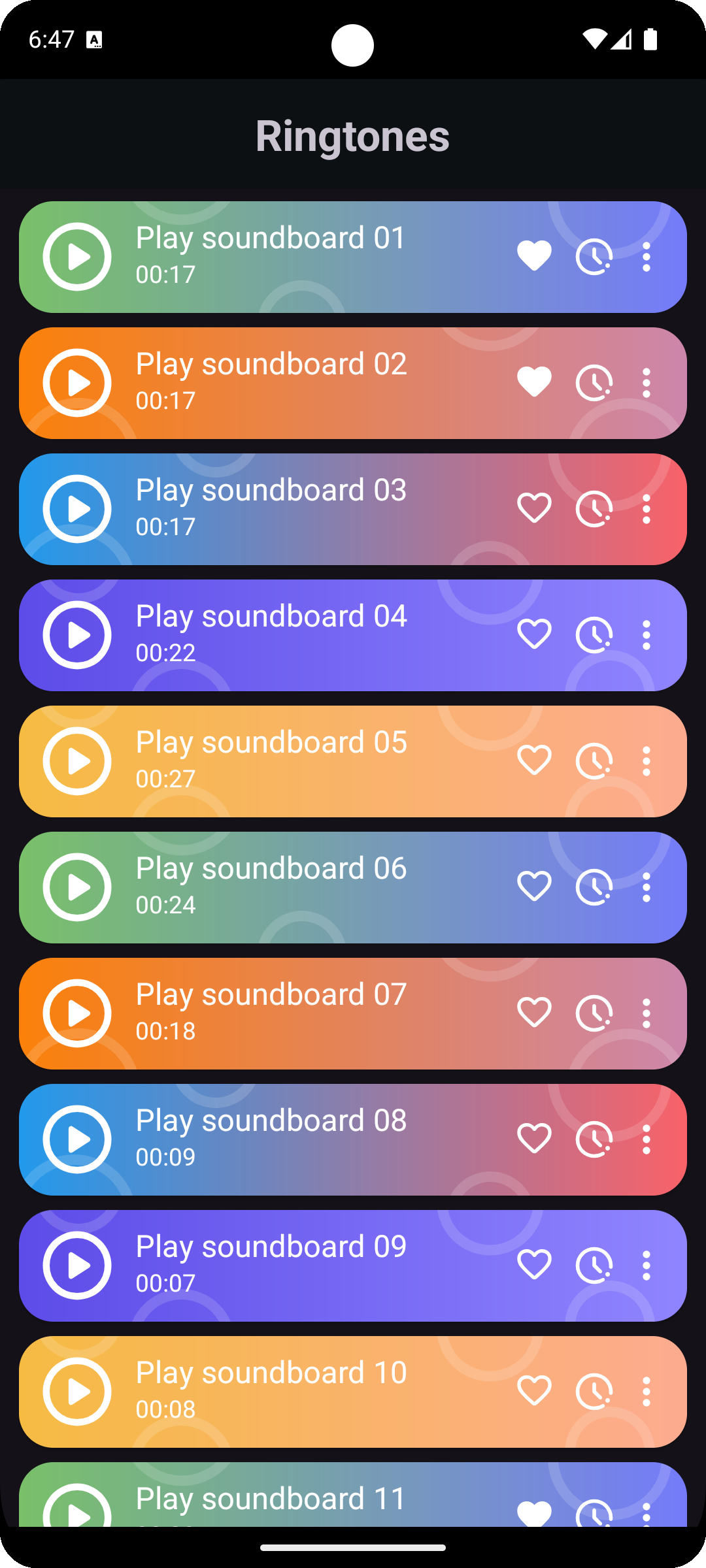The image size is (706, 1568).
Task: Play soundboard 10
Action: pos(77,1392)
